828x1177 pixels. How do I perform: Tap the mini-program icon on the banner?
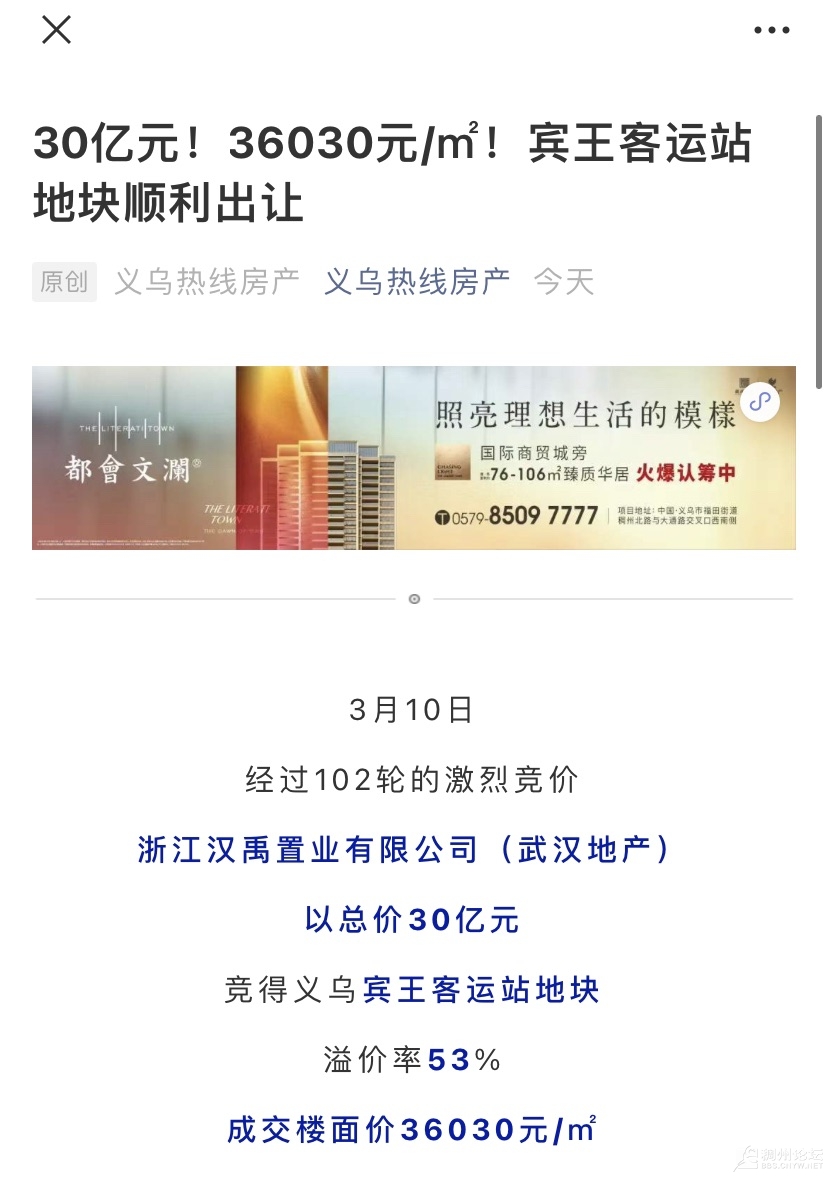(760, 402)
